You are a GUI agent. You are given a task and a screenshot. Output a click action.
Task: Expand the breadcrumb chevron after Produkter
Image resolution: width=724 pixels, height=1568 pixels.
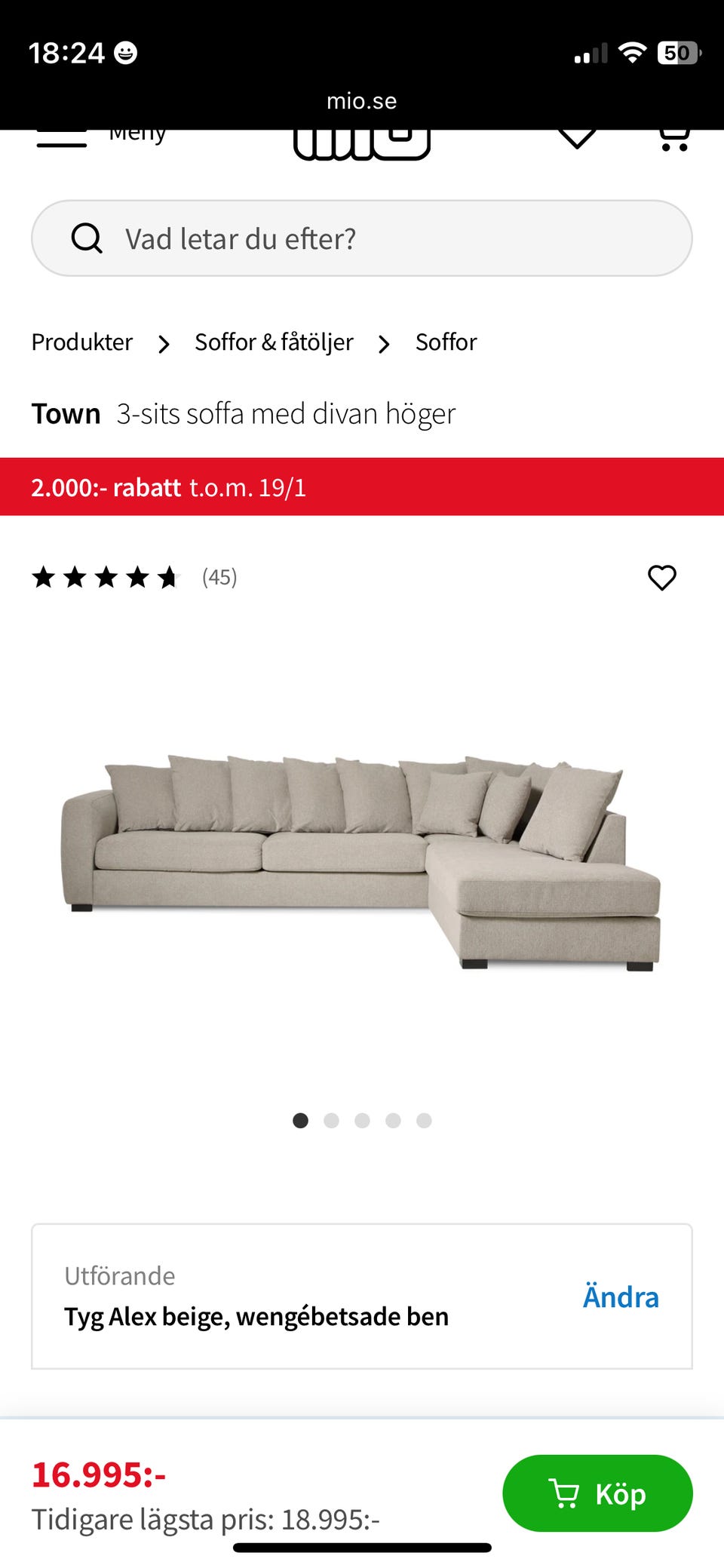(x=164, y=344)
